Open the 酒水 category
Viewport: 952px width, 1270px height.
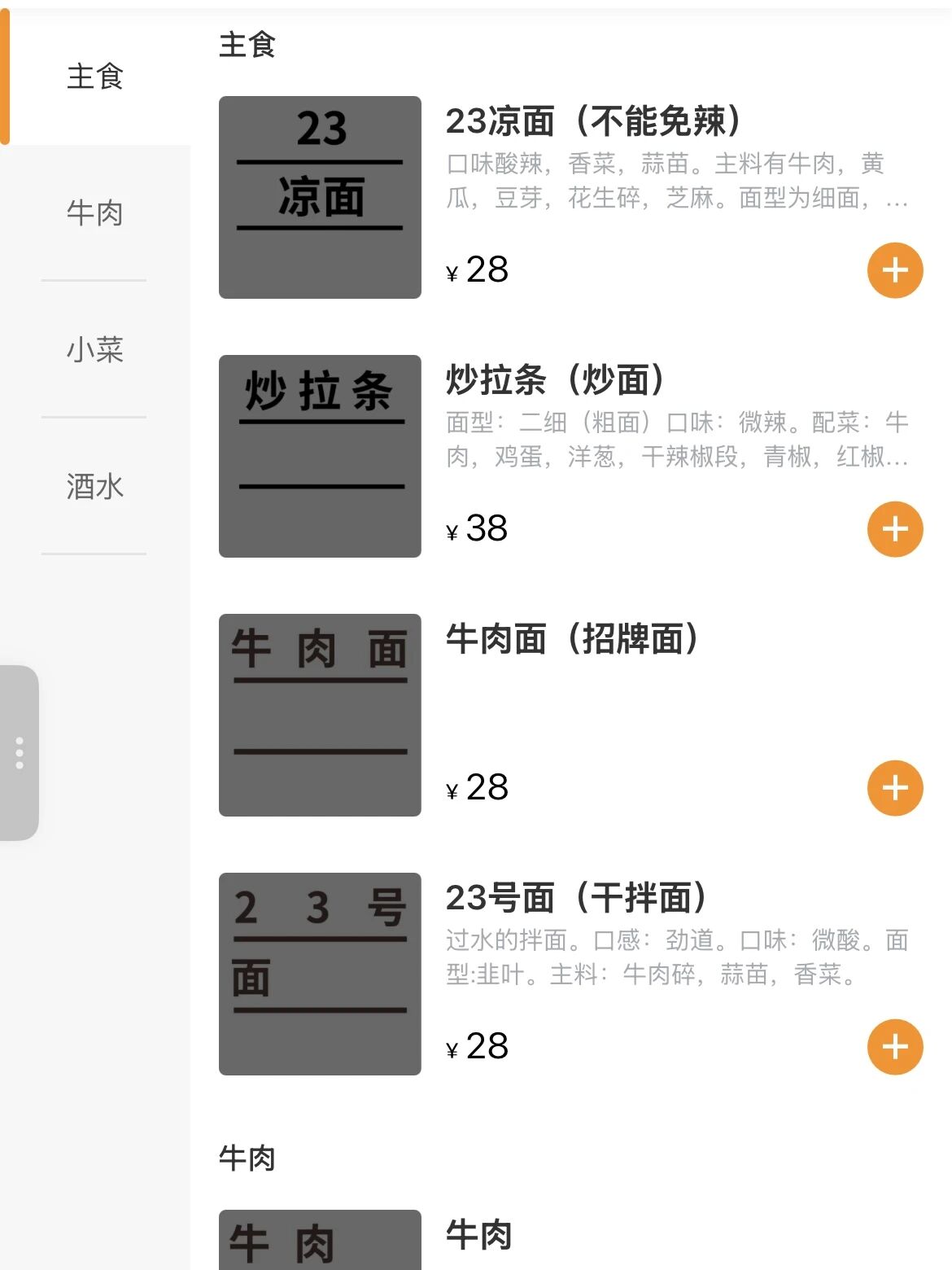(94, 487)
